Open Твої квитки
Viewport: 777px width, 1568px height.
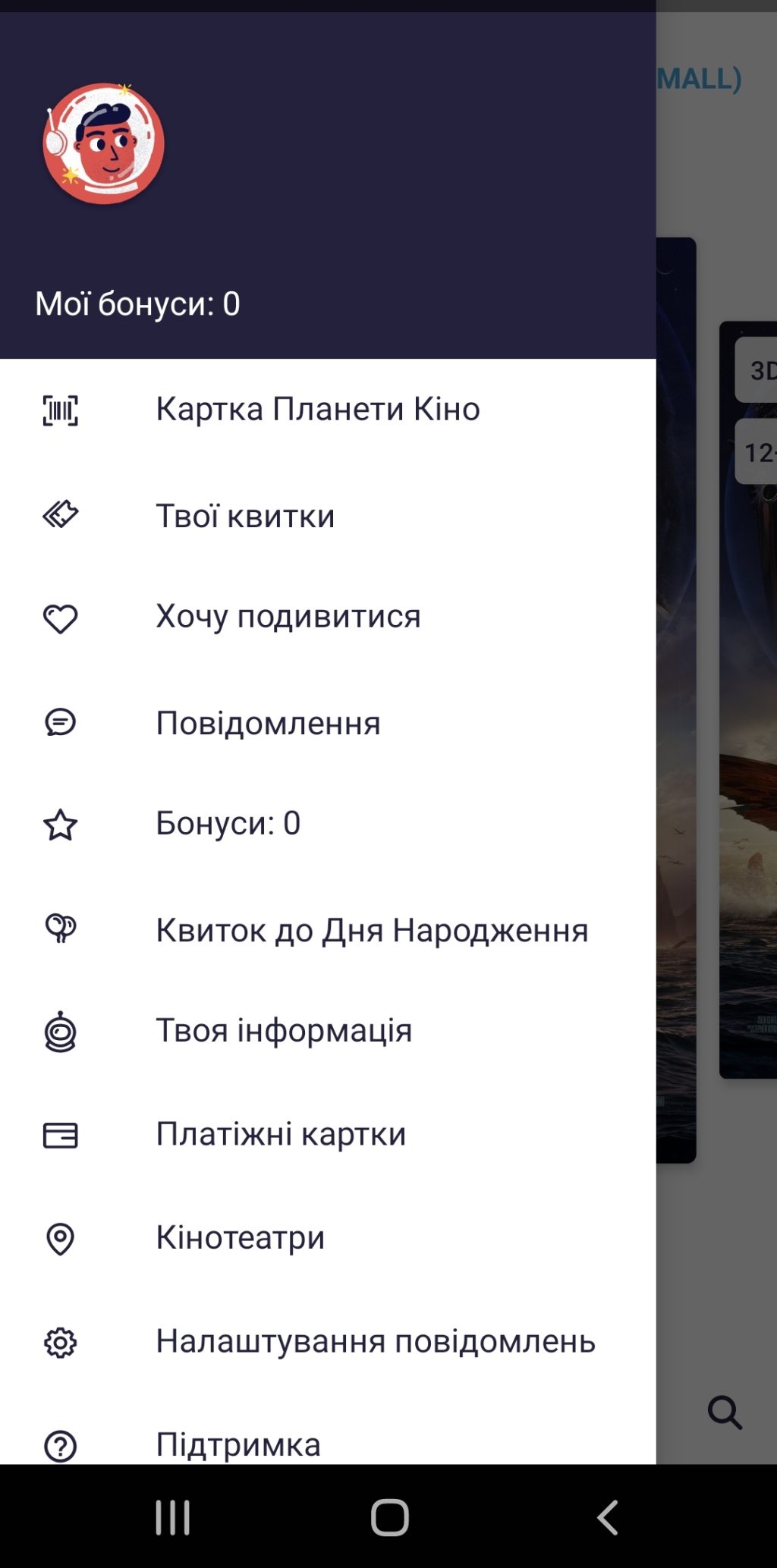point(245,516)
